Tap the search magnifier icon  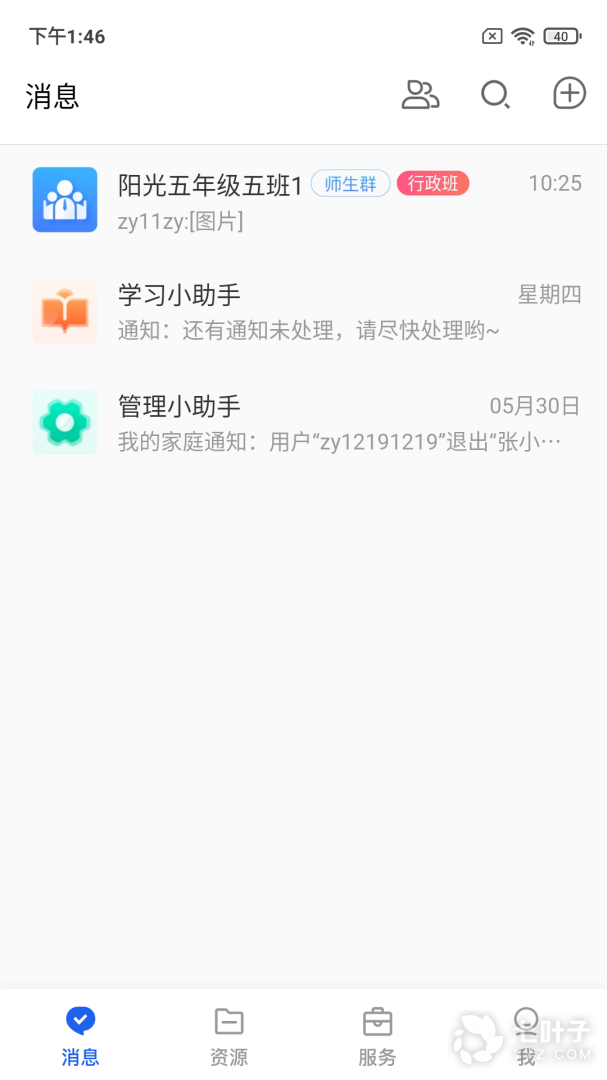click(495, 95)
